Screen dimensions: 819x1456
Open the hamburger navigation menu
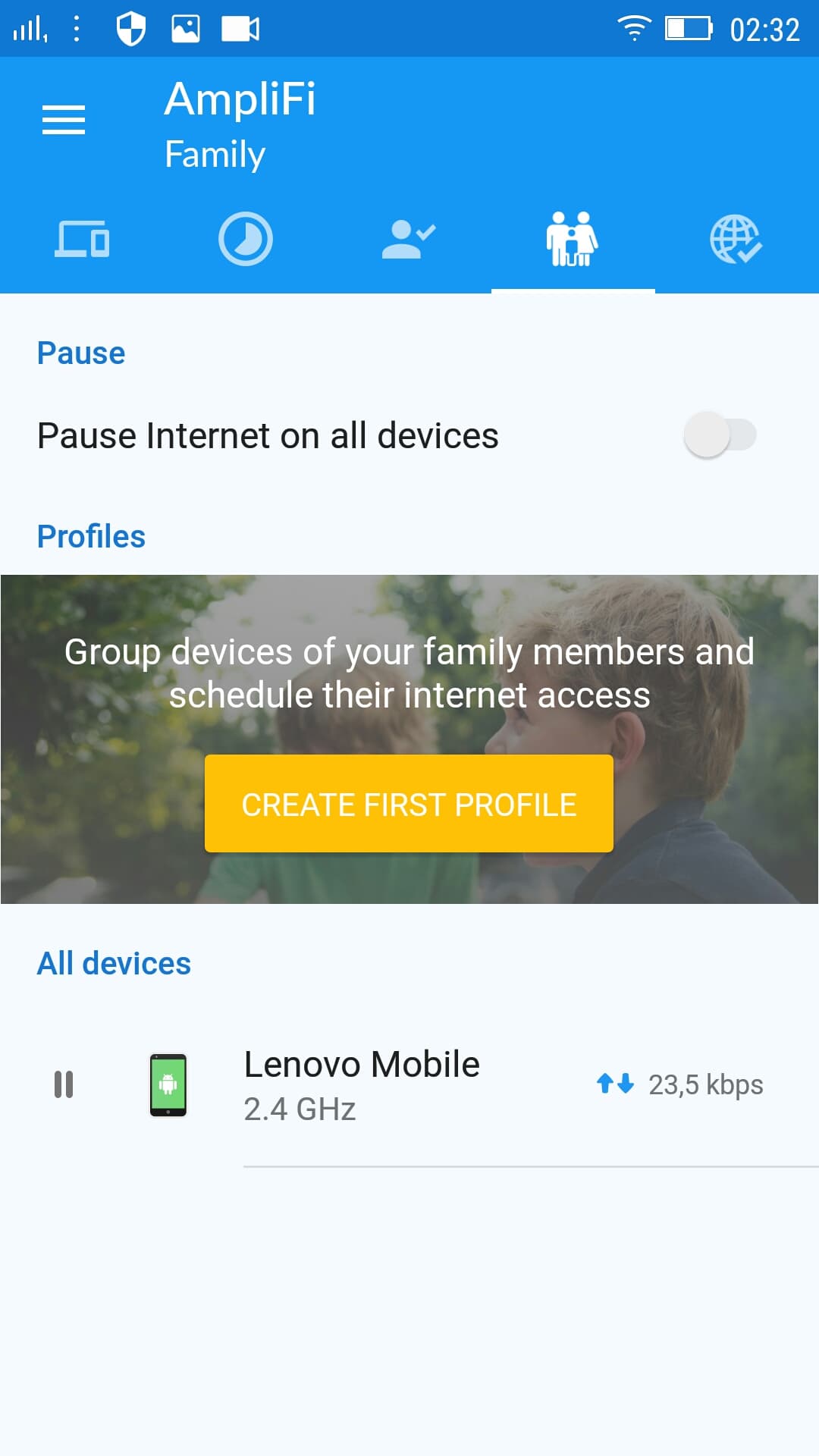pyautogui.click(x=64, y=120)
